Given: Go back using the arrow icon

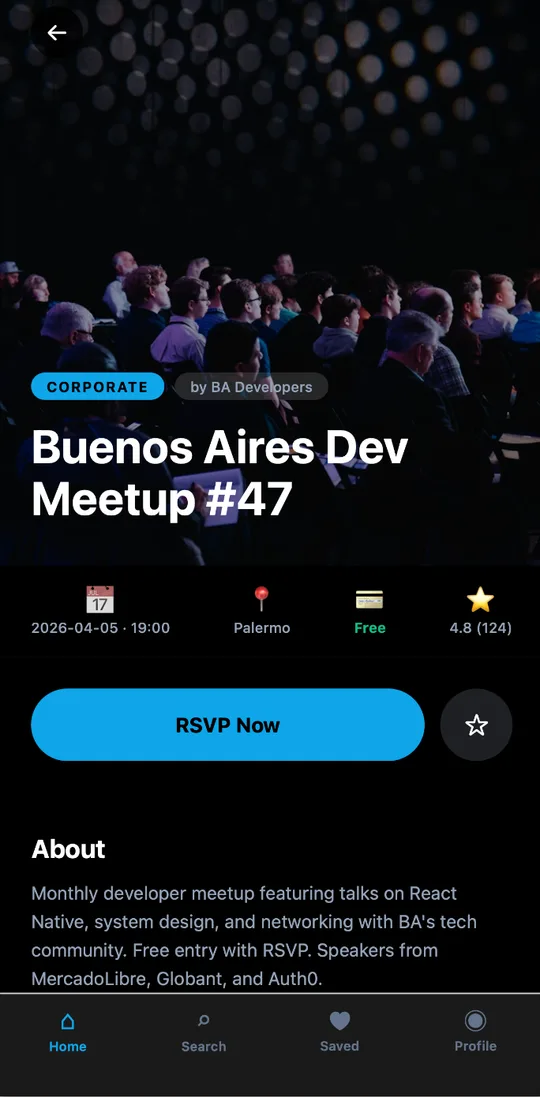Looking at the screenshot, I should [x=57, y=32].
